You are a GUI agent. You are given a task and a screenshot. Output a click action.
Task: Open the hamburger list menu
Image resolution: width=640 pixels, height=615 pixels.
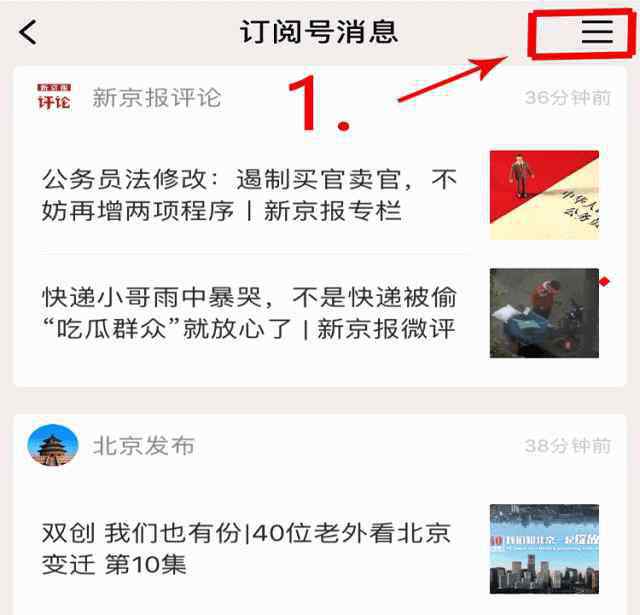[x=597, y=32]
